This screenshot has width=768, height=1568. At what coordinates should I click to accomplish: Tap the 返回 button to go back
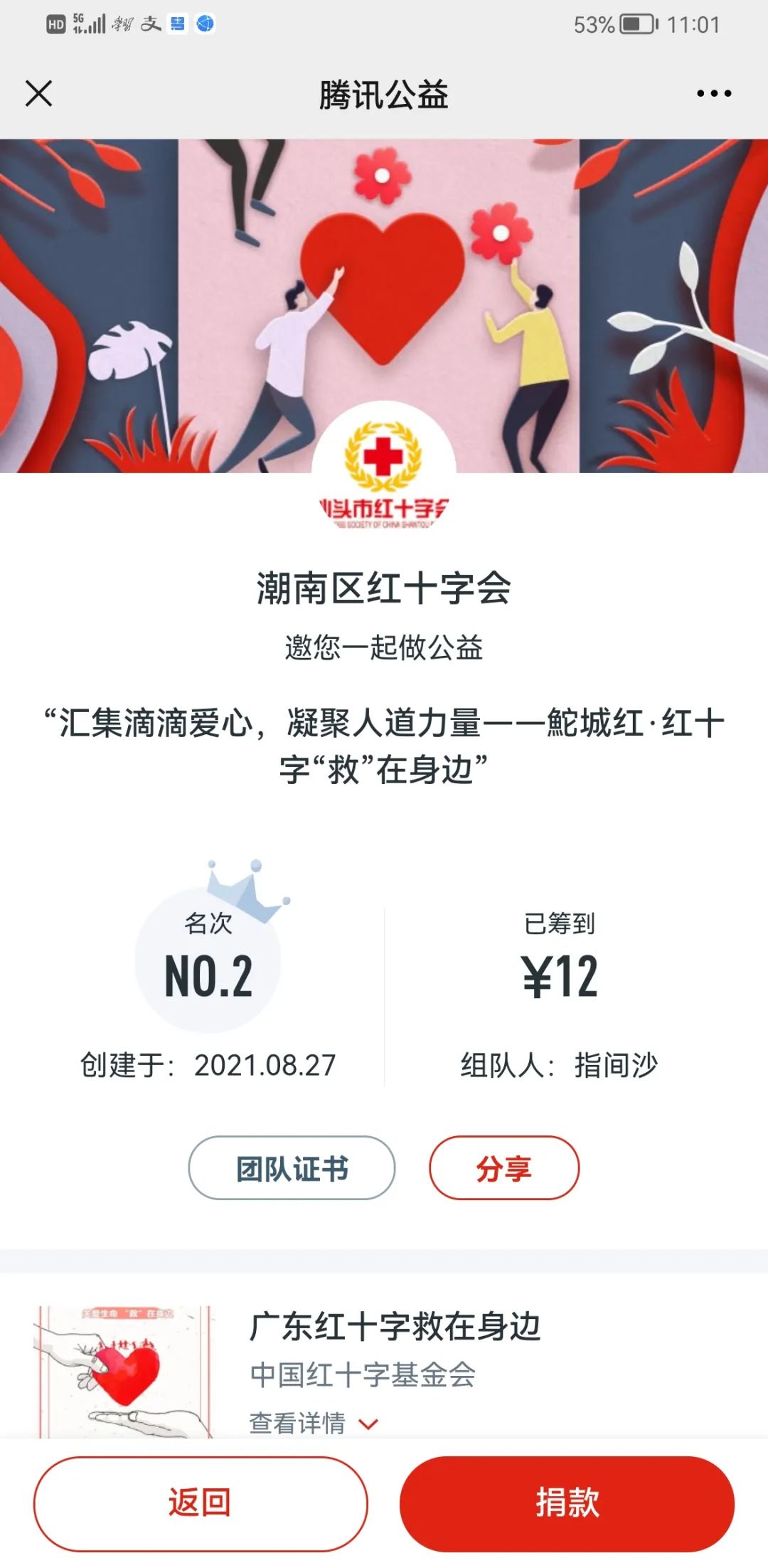[x=200, y=1503]
